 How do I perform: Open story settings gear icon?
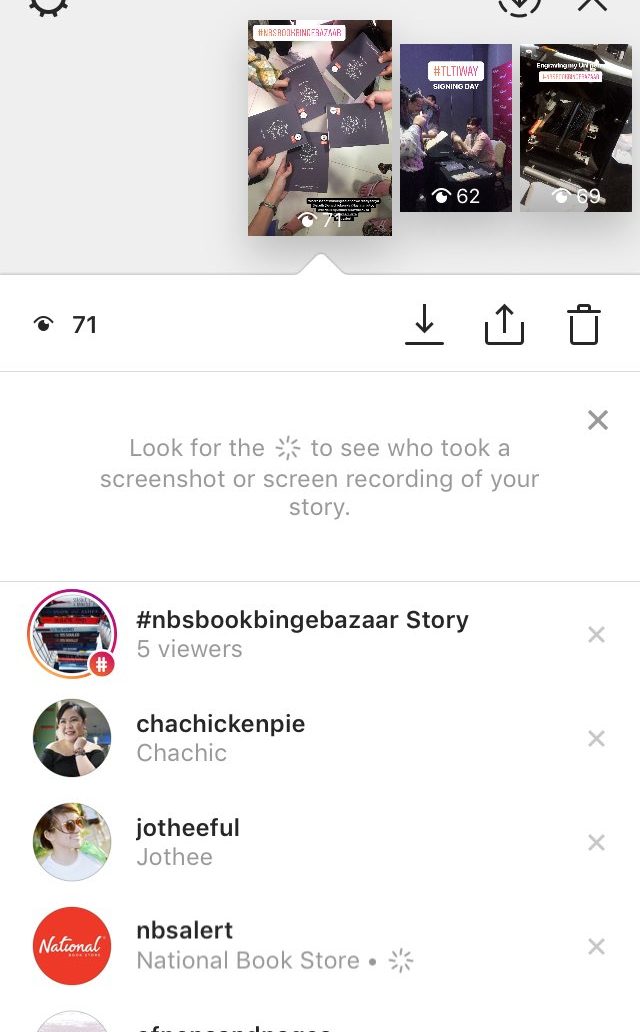(48, 5)
